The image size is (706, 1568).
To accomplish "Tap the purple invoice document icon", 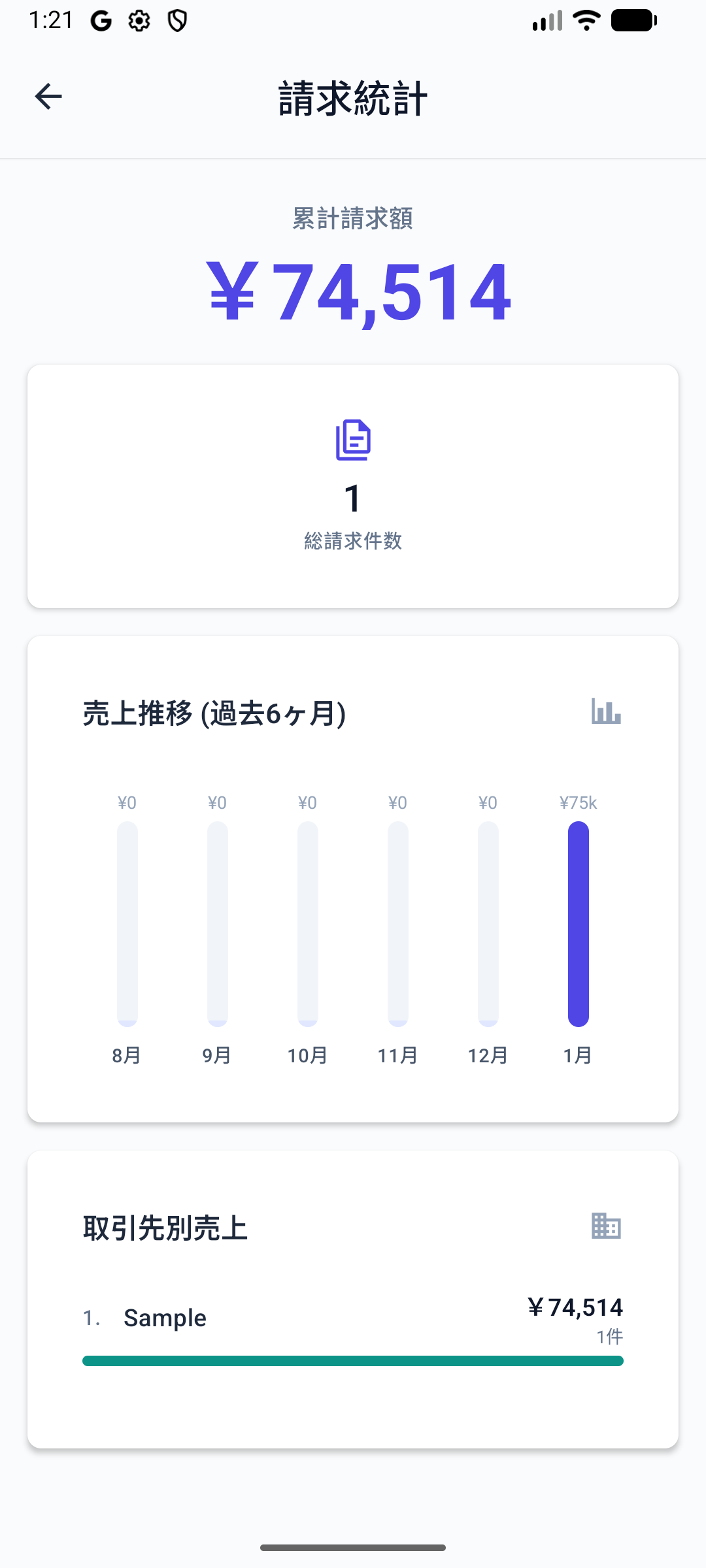I will (x=352, y=440).
